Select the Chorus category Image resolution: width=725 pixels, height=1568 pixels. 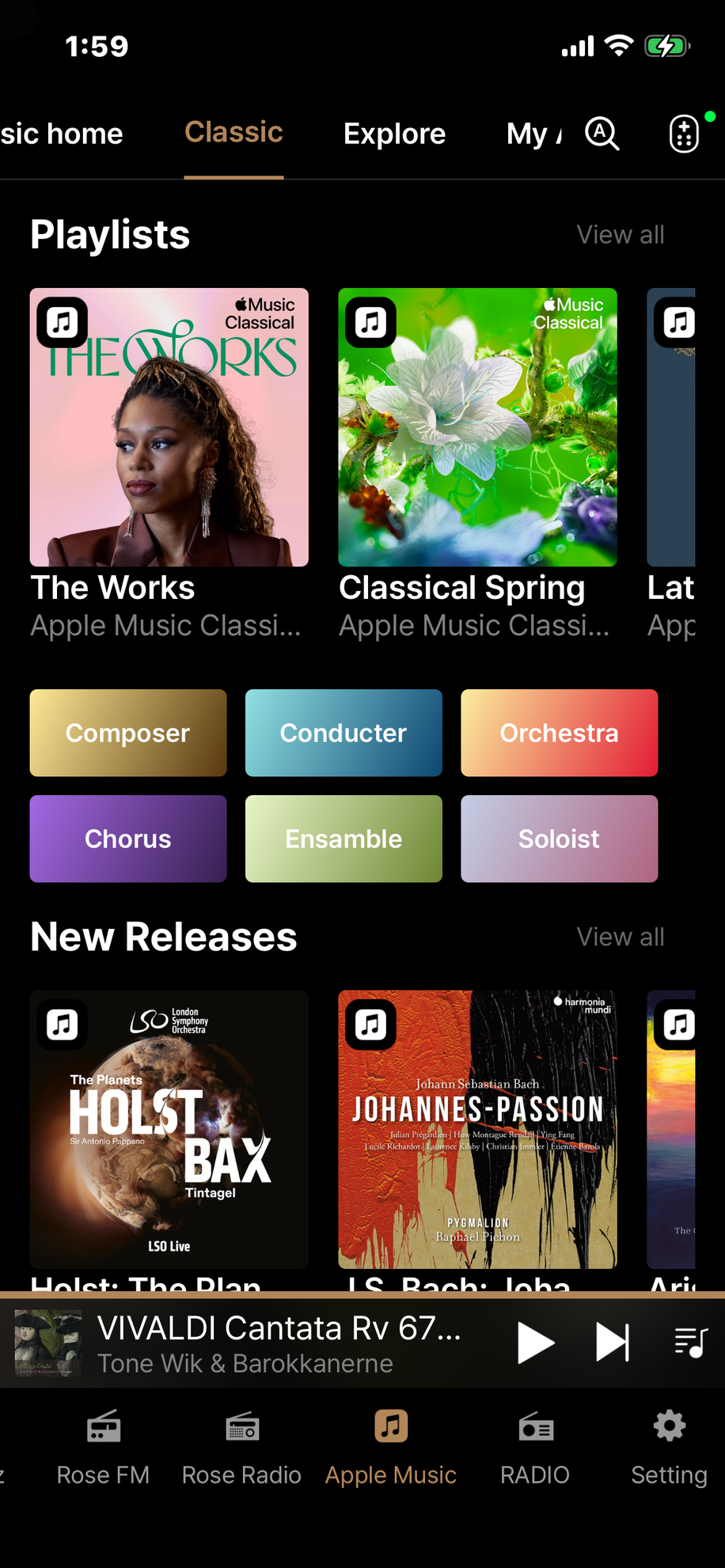click(128, 839)
